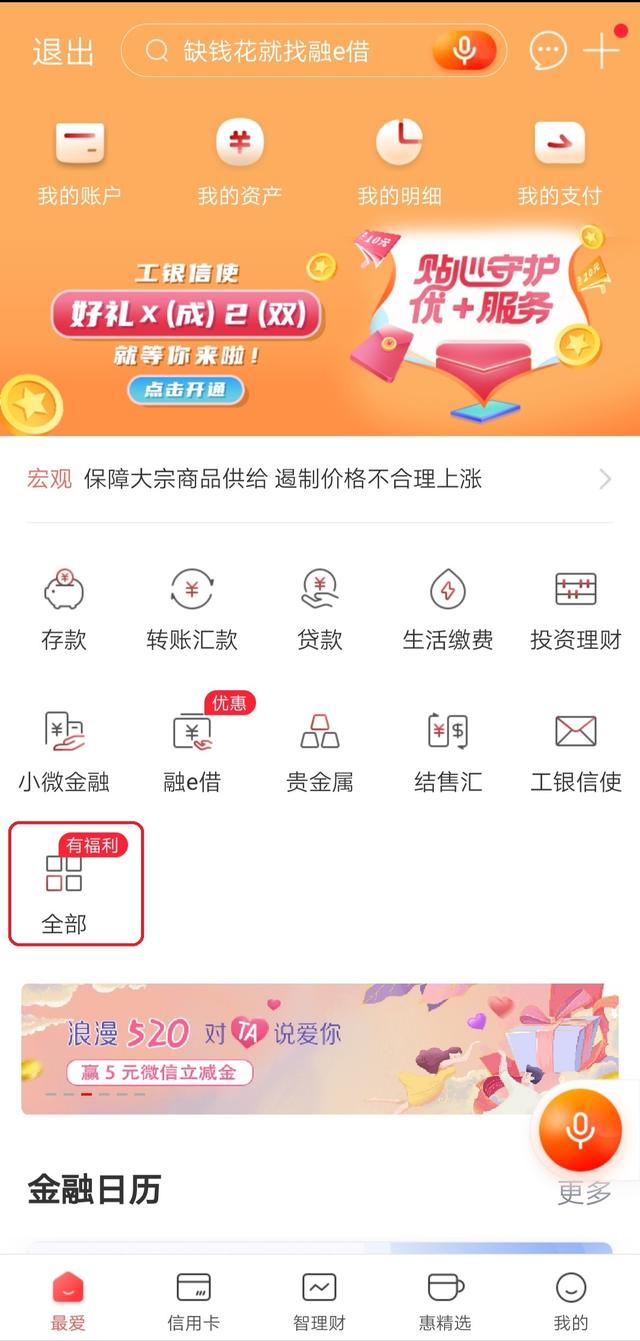
Task: Switch to the 我的 tab
Action: [x=571, y=1301]
